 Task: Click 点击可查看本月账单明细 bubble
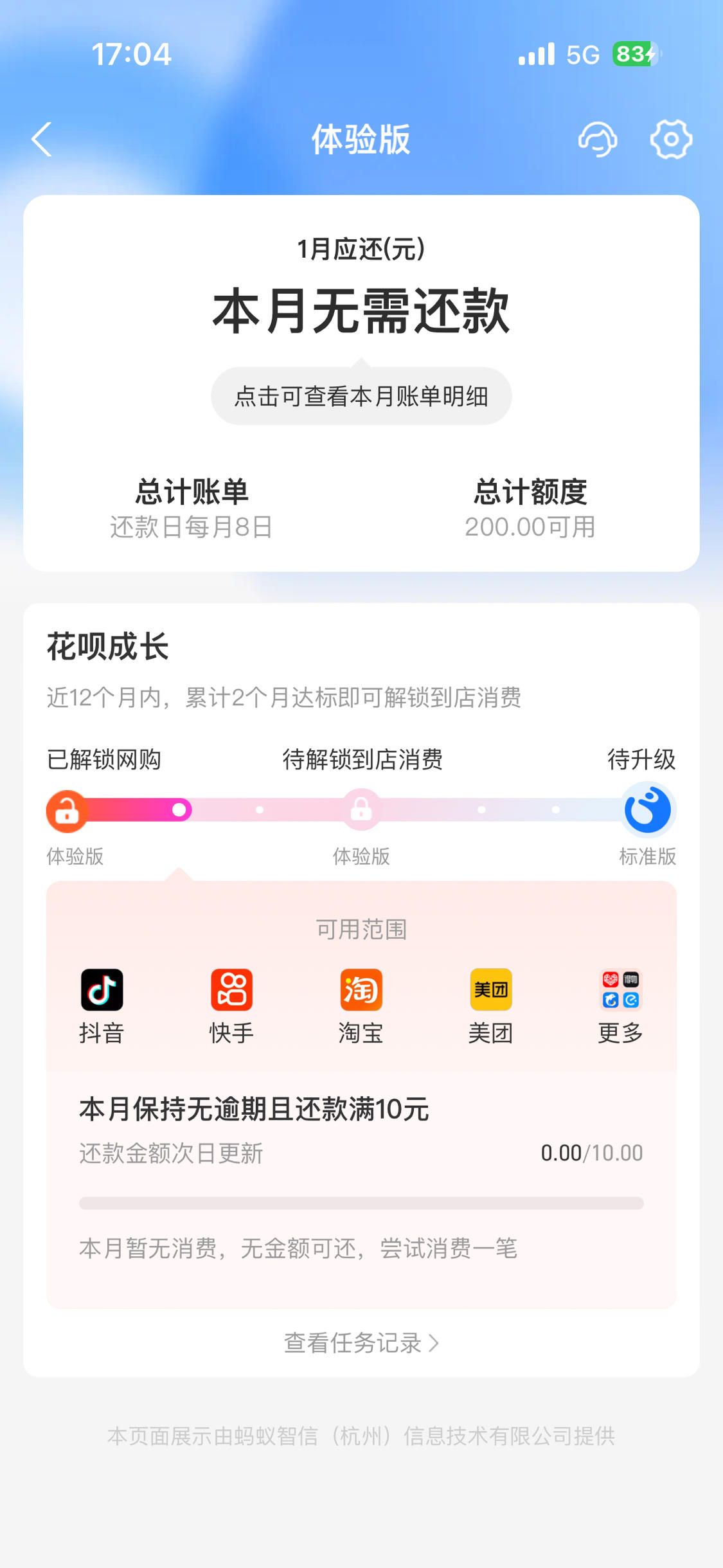click(361, 397)
